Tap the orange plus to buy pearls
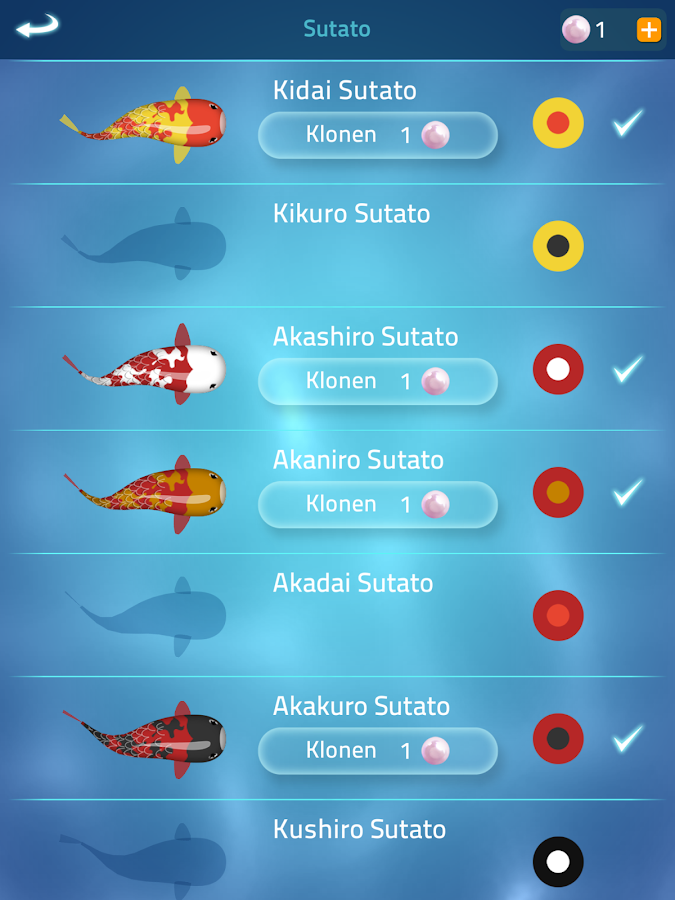This screenshot has height=900, width=675. (x=649, y=30)
